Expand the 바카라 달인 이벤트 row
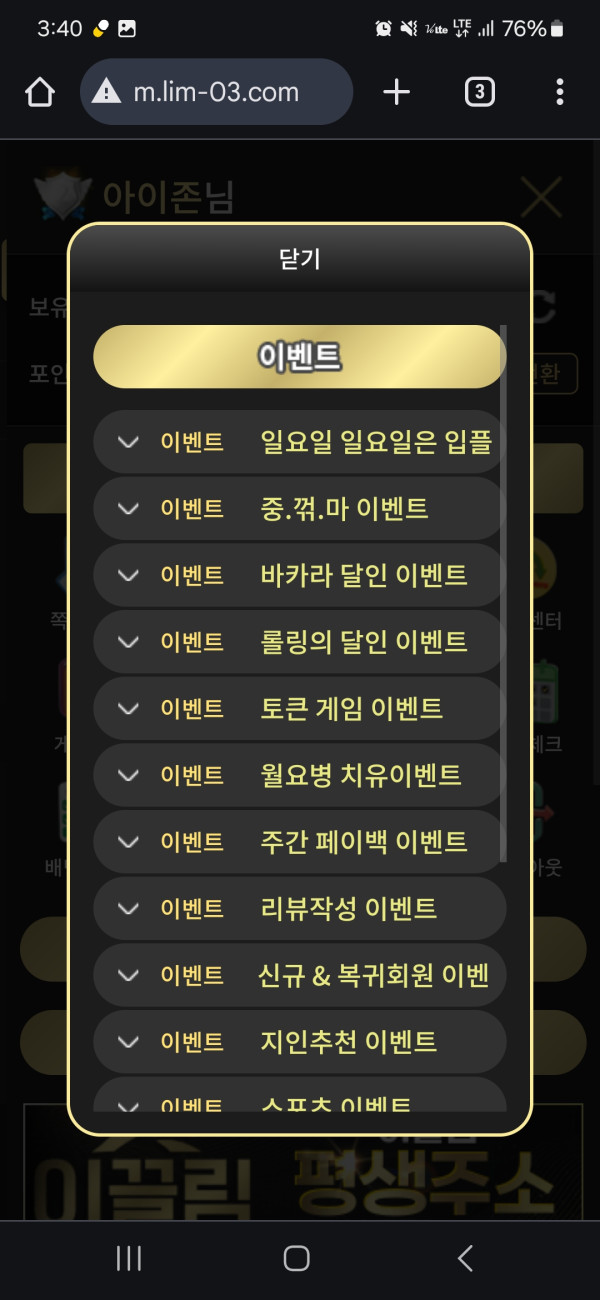This screenshot has height=1300, width=600. pyautogui.click(x=299, y=575)
